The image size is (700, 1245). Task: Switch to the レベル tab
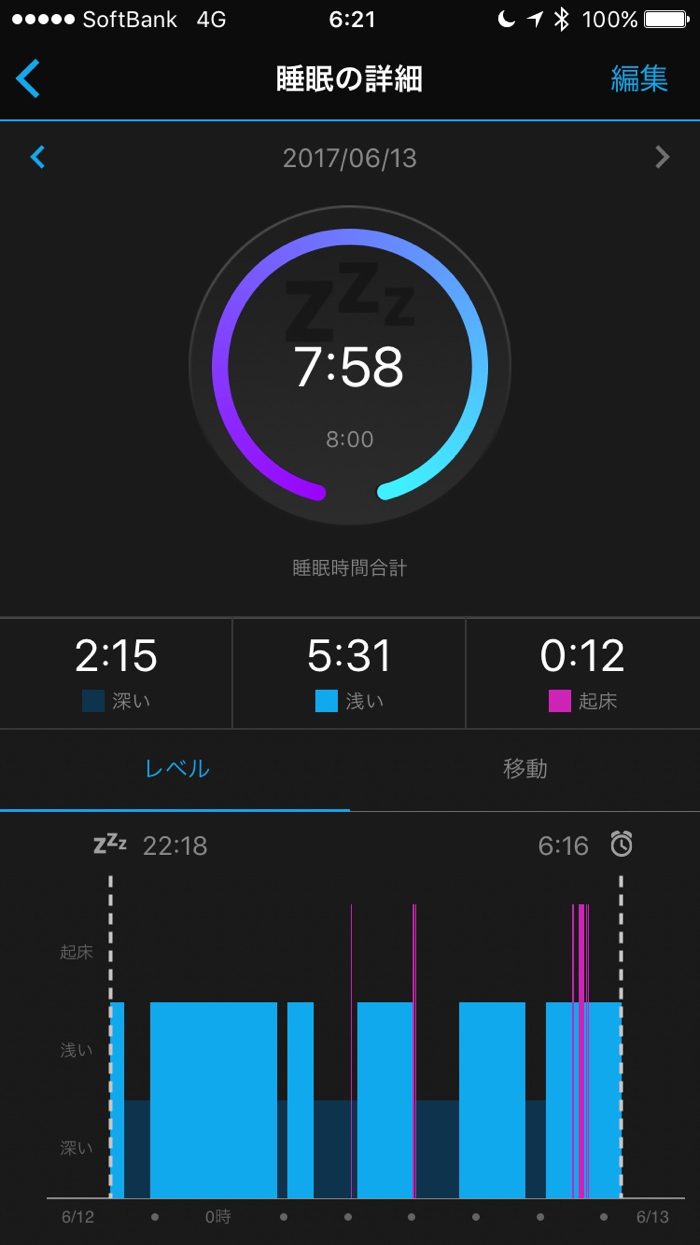pyautogui.click(x=176, y=769)
